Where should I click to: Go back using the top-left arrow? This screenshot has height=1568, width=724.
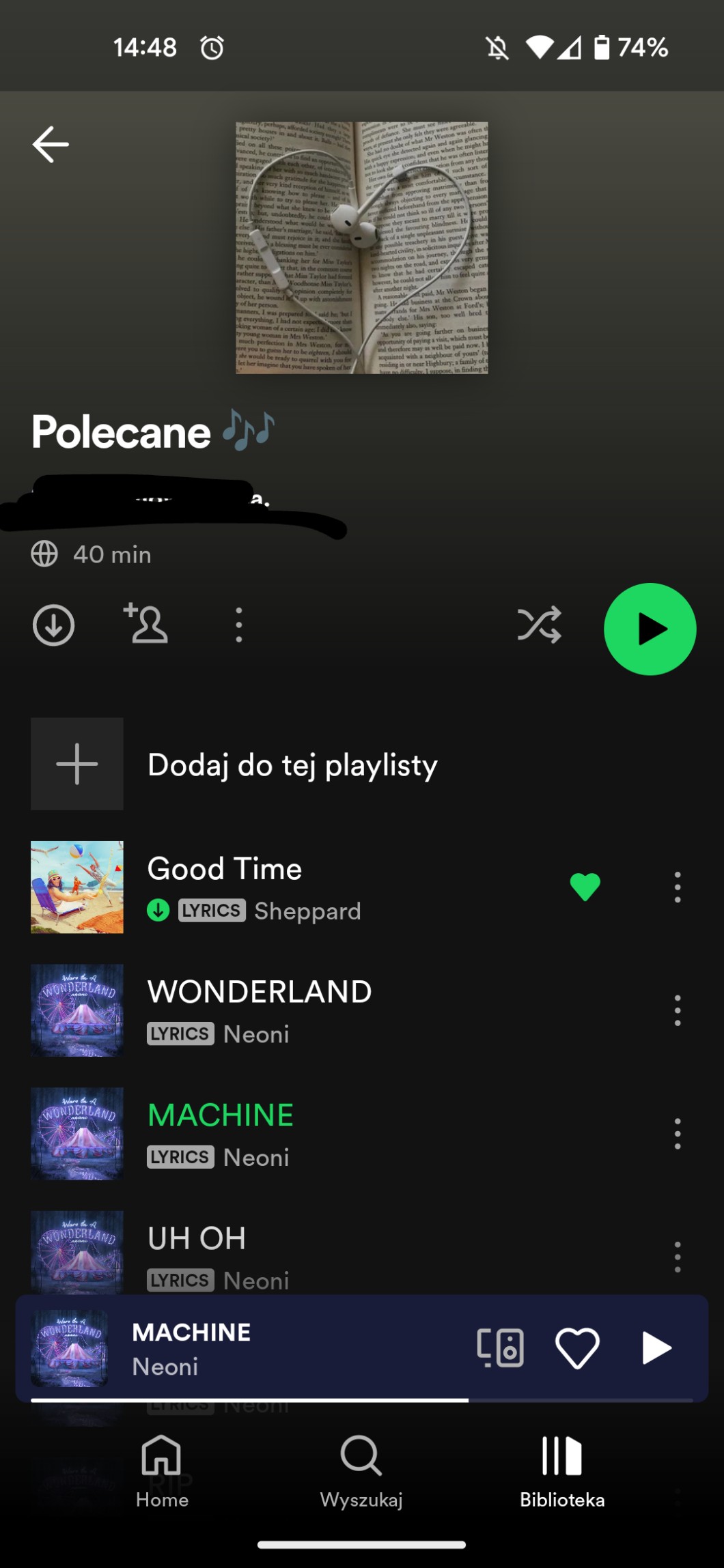[x=51, y=144]
